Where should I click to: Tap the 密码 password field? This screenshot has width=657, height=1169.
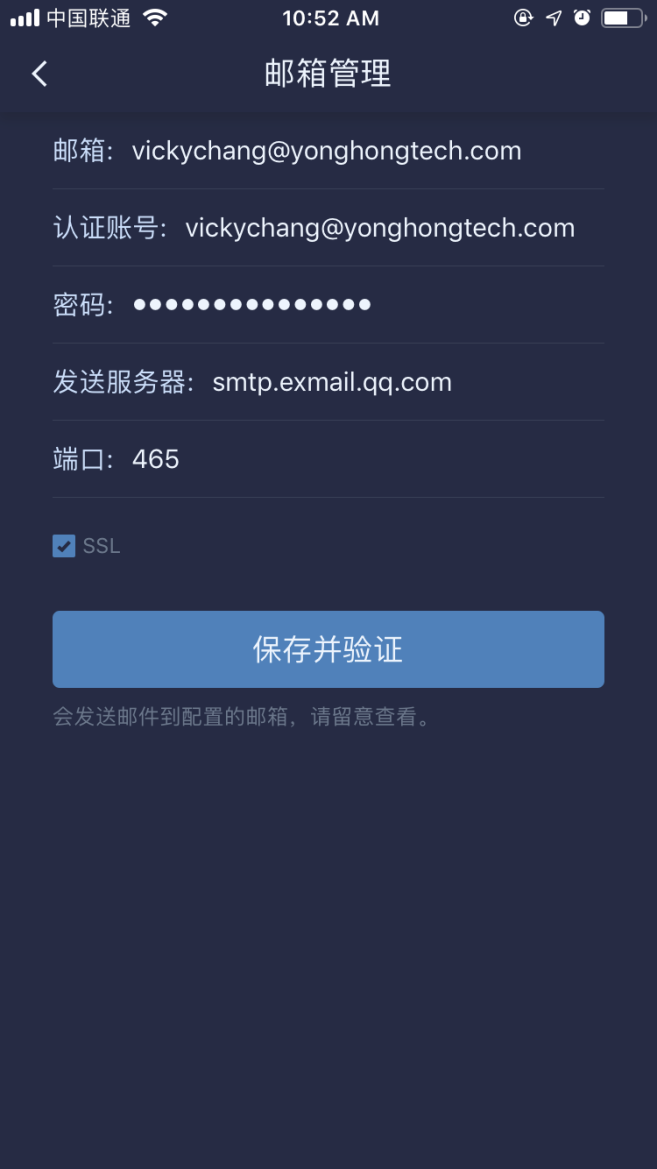pyautogui.click(x=252, y=305)
